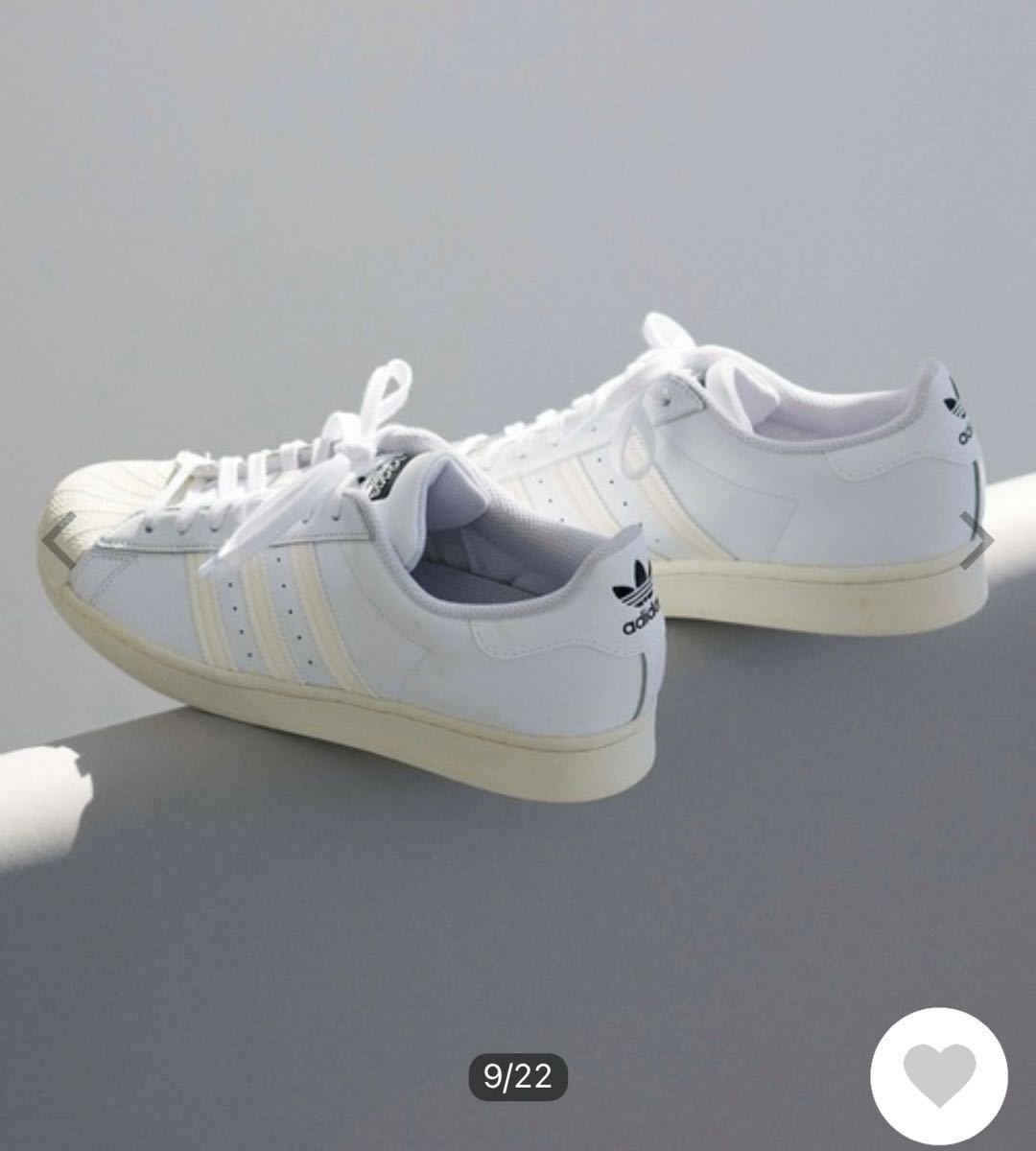Go to the next product image
1036x1151 pixels.
coord(977,540)
